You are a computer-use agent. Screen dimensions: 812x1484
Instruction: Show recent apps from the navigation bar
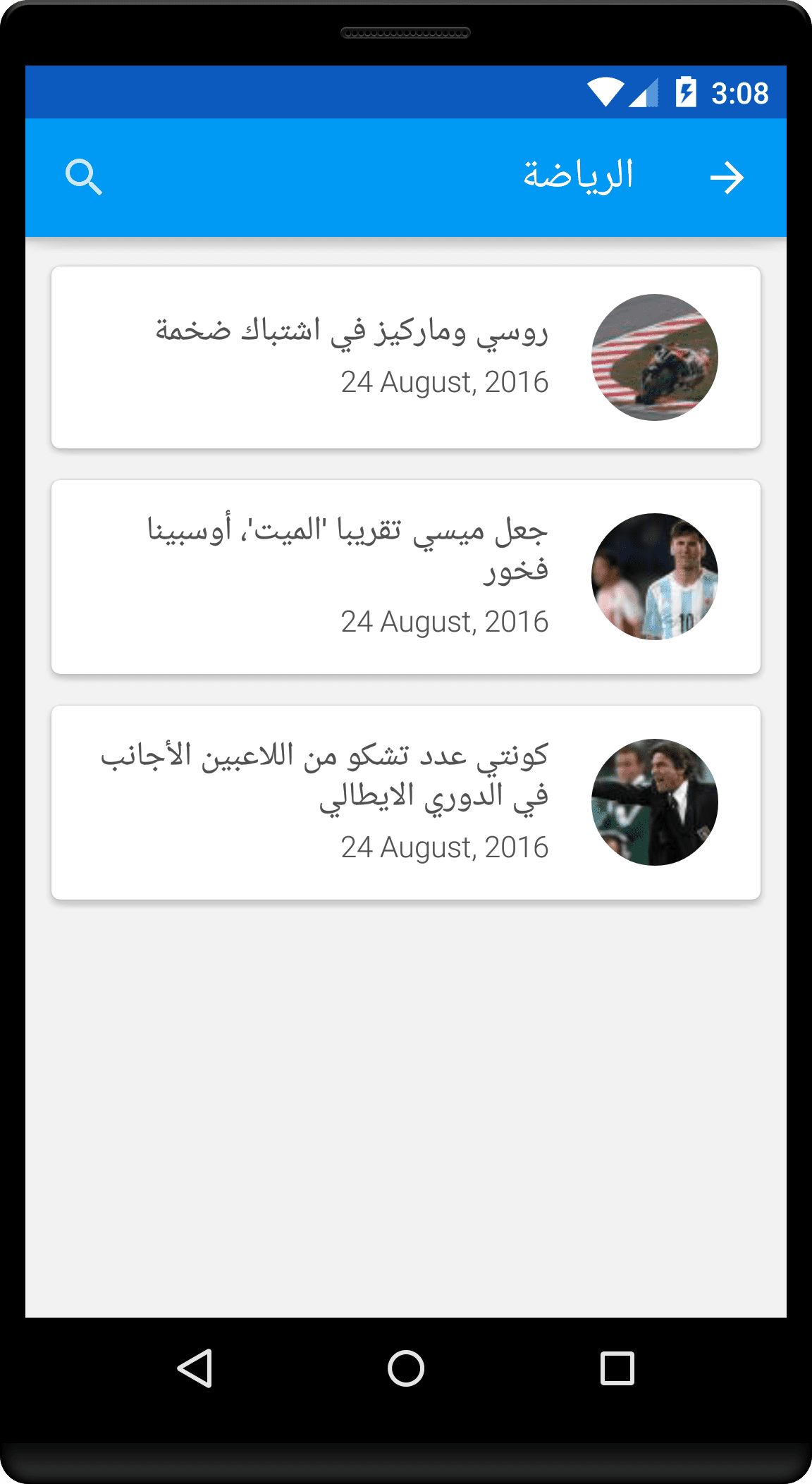[x=617, y=1368]
